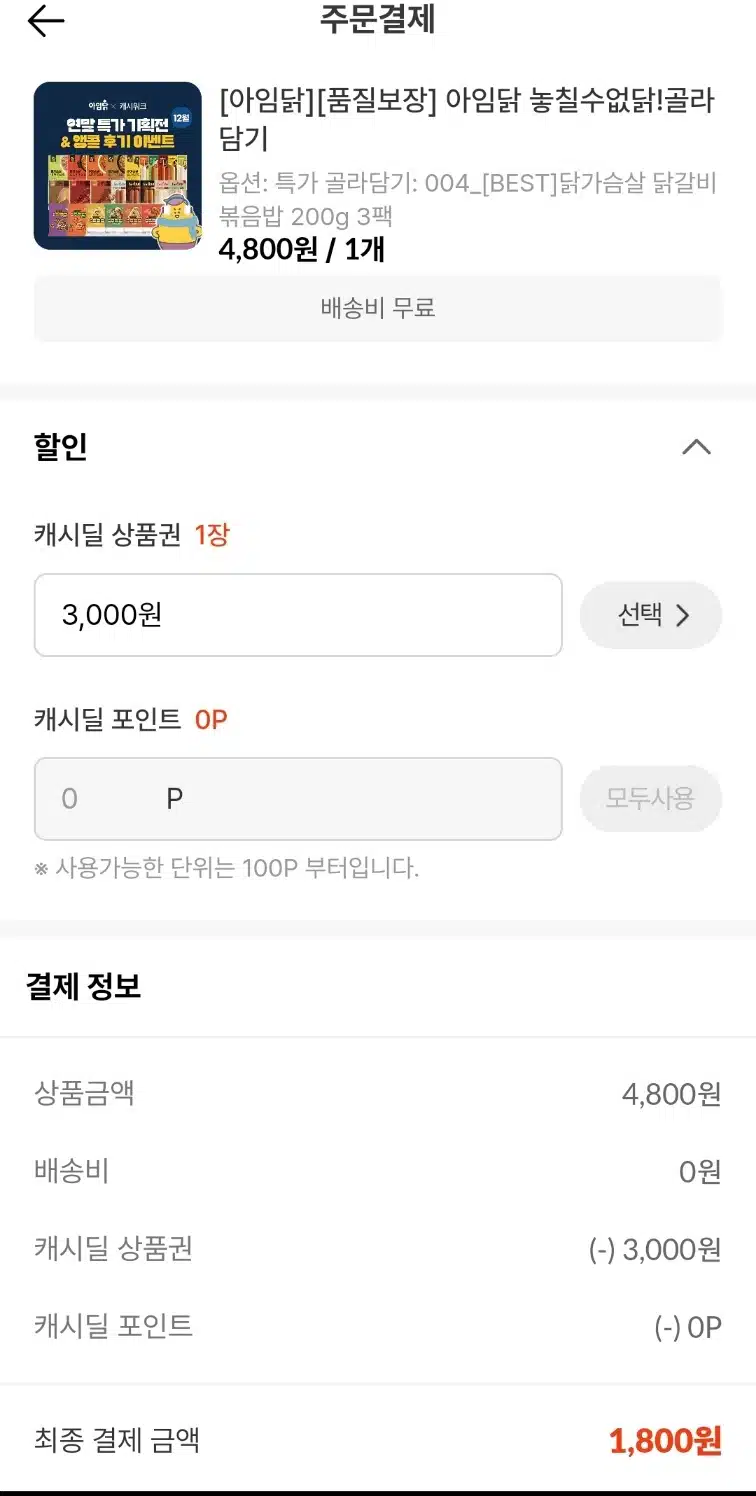756x1496 pixels.
Task: Collapse the 할인 discount section
Action: point(696,447)
